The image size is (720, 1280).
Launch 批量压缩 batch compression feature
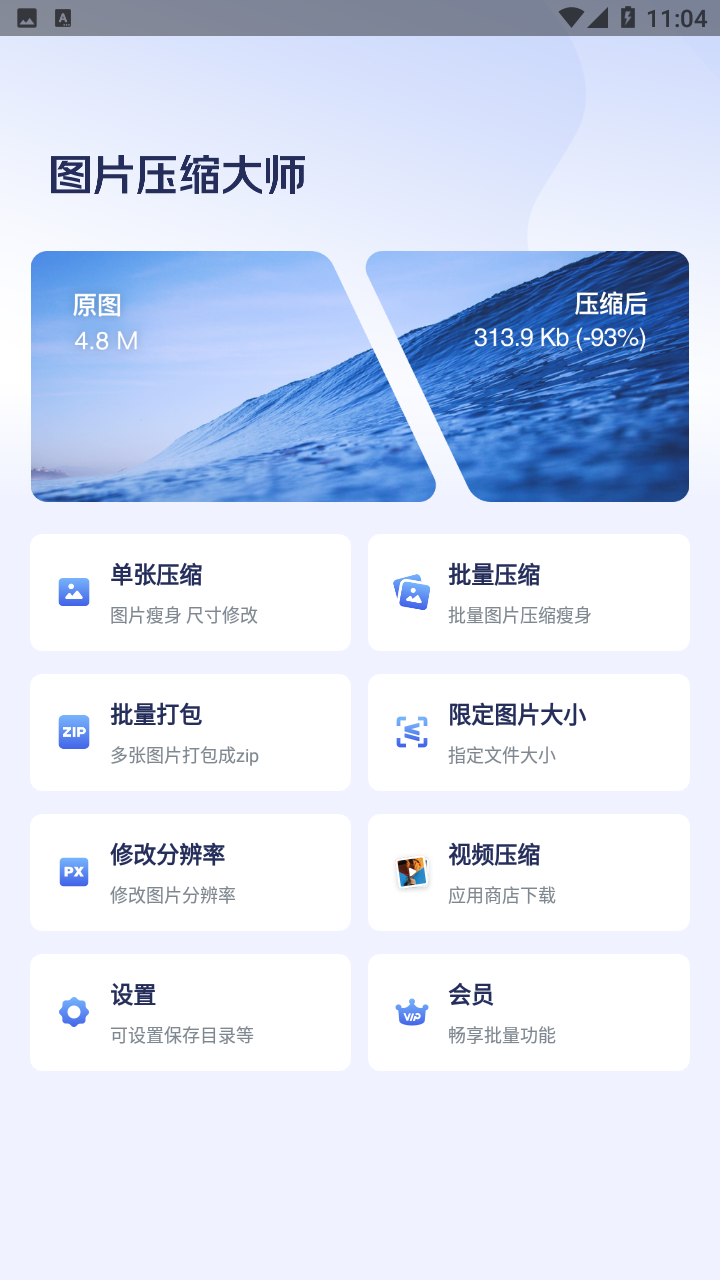(x=528, y=591)
